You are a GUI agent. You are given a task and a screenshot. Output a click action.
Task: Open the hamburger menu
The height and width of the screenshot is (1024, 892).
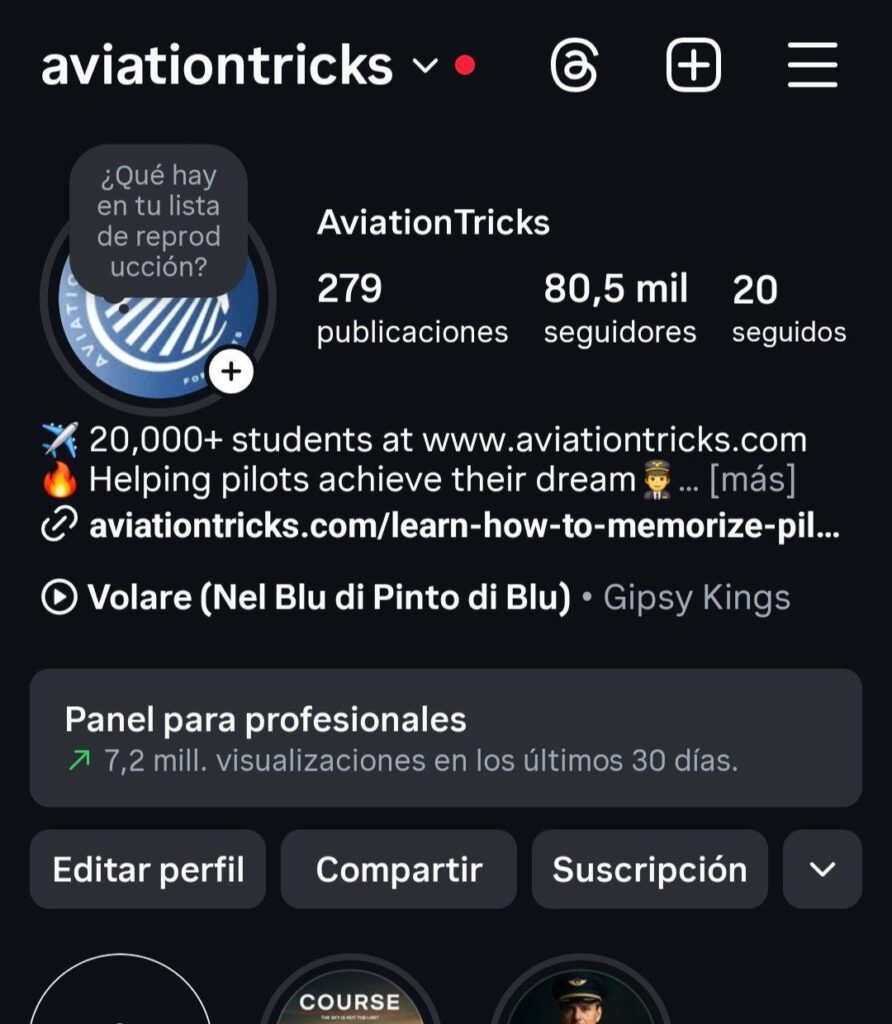(x=812, y=66)
